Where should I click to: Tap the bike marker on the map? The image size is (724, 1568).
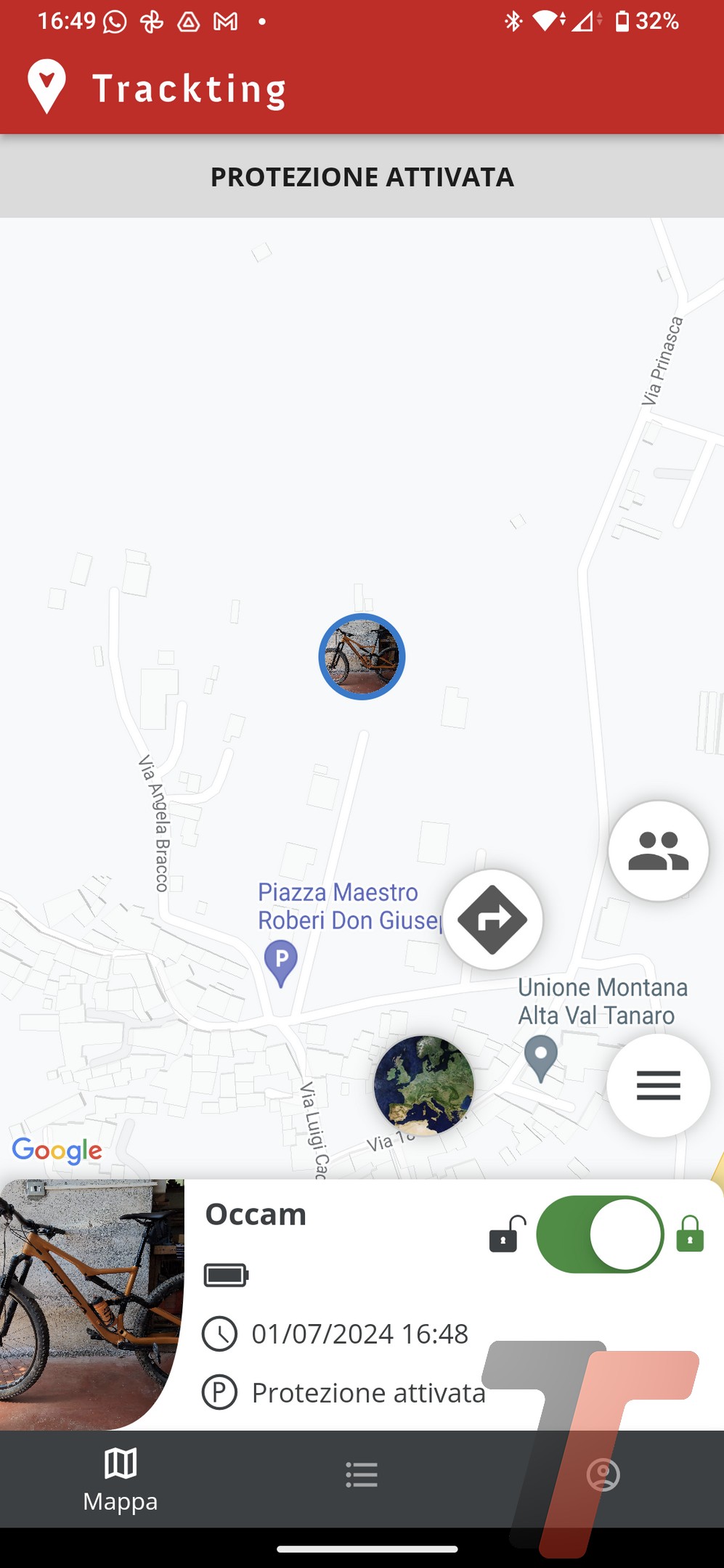point(362,657)
